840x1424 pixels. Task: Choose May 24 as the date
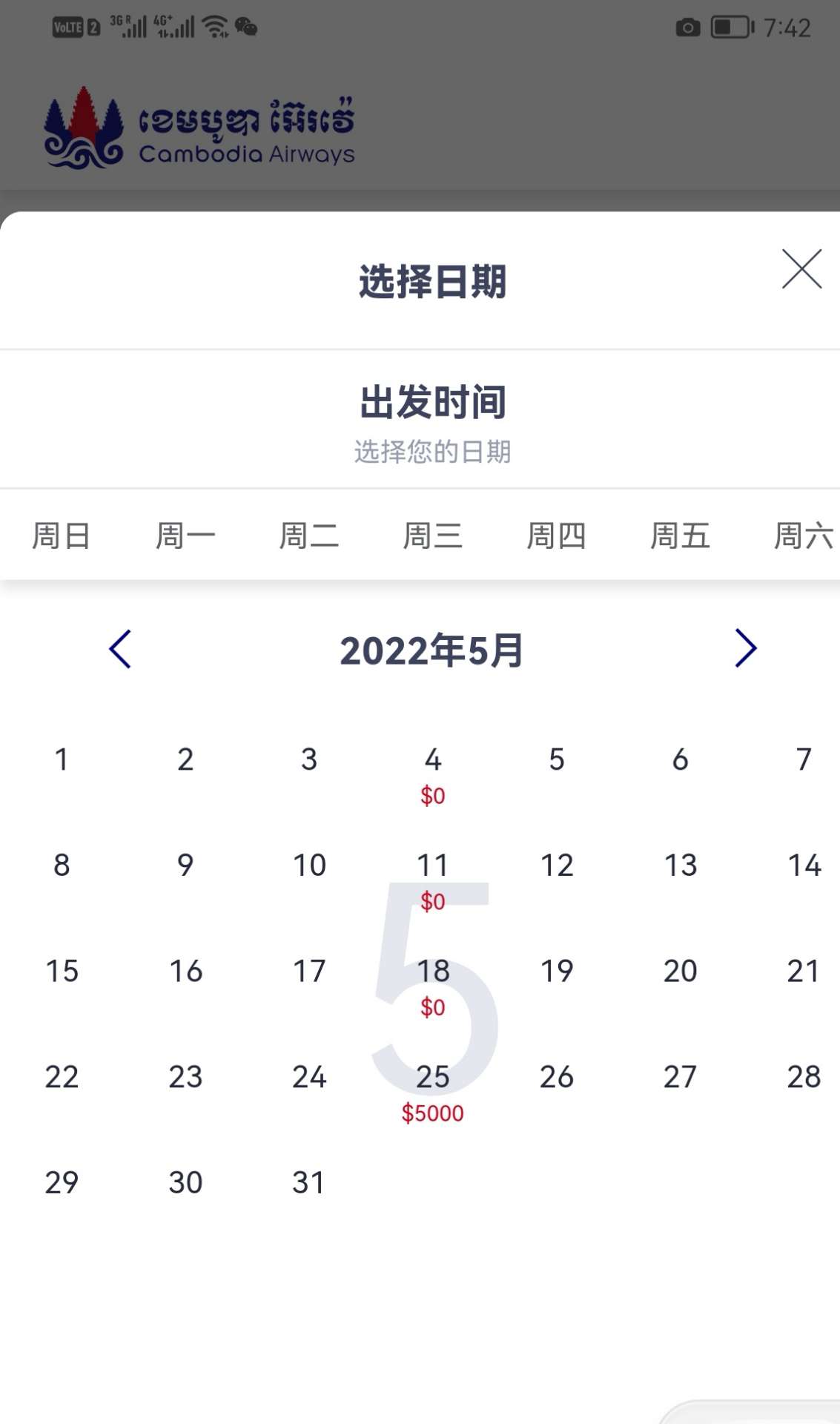click(309, 1077)
